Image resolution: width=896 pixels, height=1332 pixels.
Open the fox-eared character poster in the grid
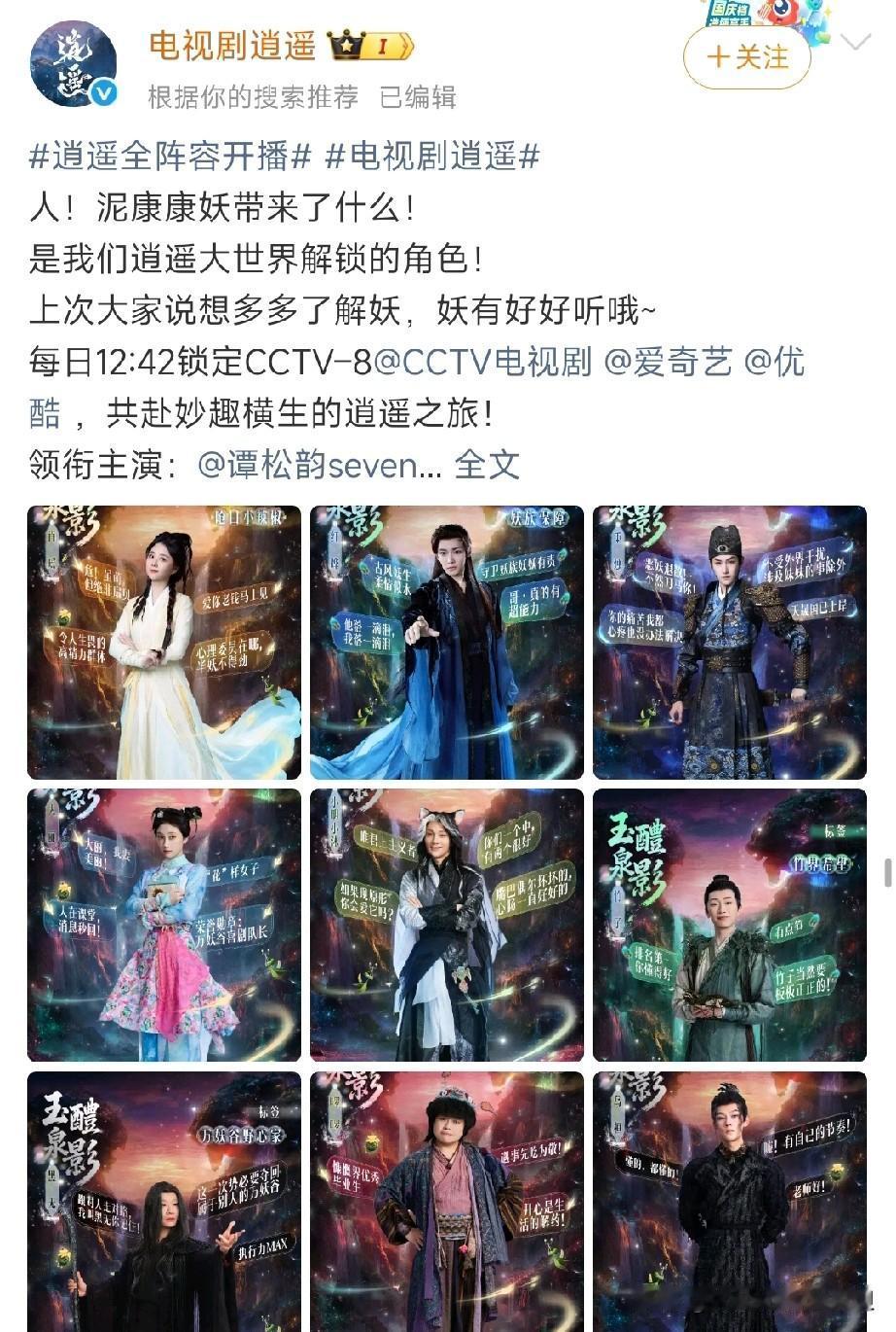pos(448,926)
